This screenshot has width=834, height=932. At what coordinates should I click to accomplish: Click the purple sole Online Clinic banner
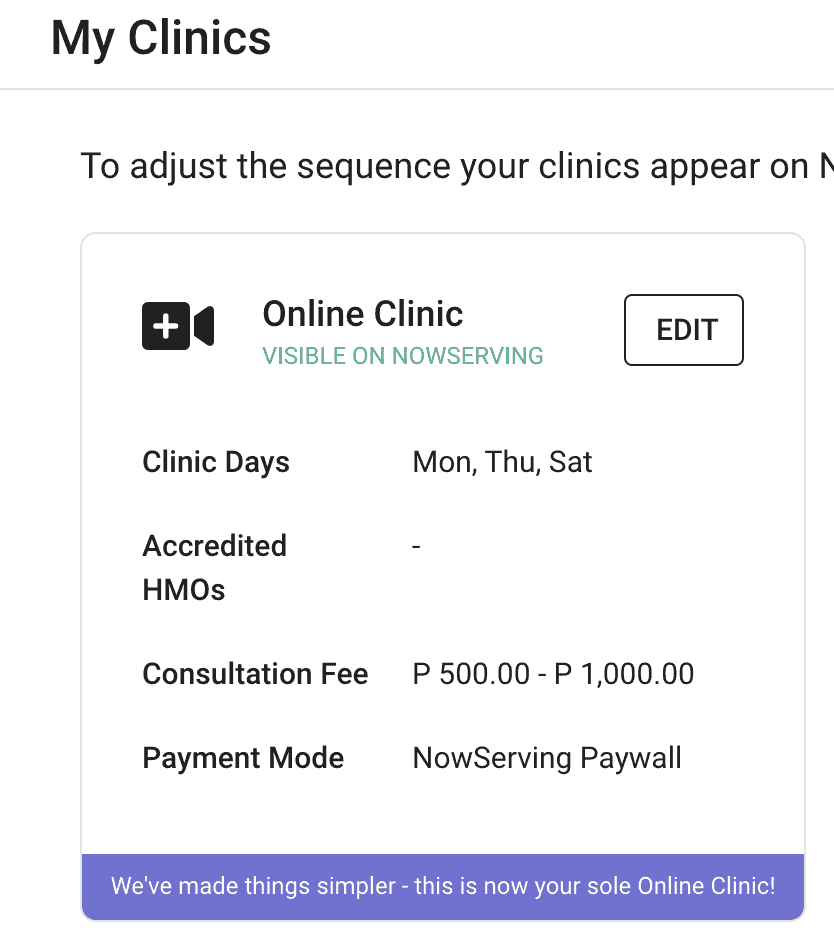pos(443,886)
